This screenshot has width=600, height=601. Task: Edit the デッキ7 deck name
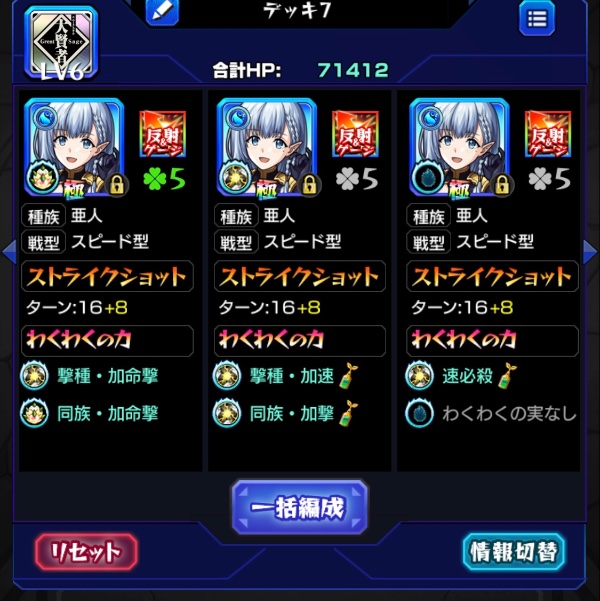point(162,12)
